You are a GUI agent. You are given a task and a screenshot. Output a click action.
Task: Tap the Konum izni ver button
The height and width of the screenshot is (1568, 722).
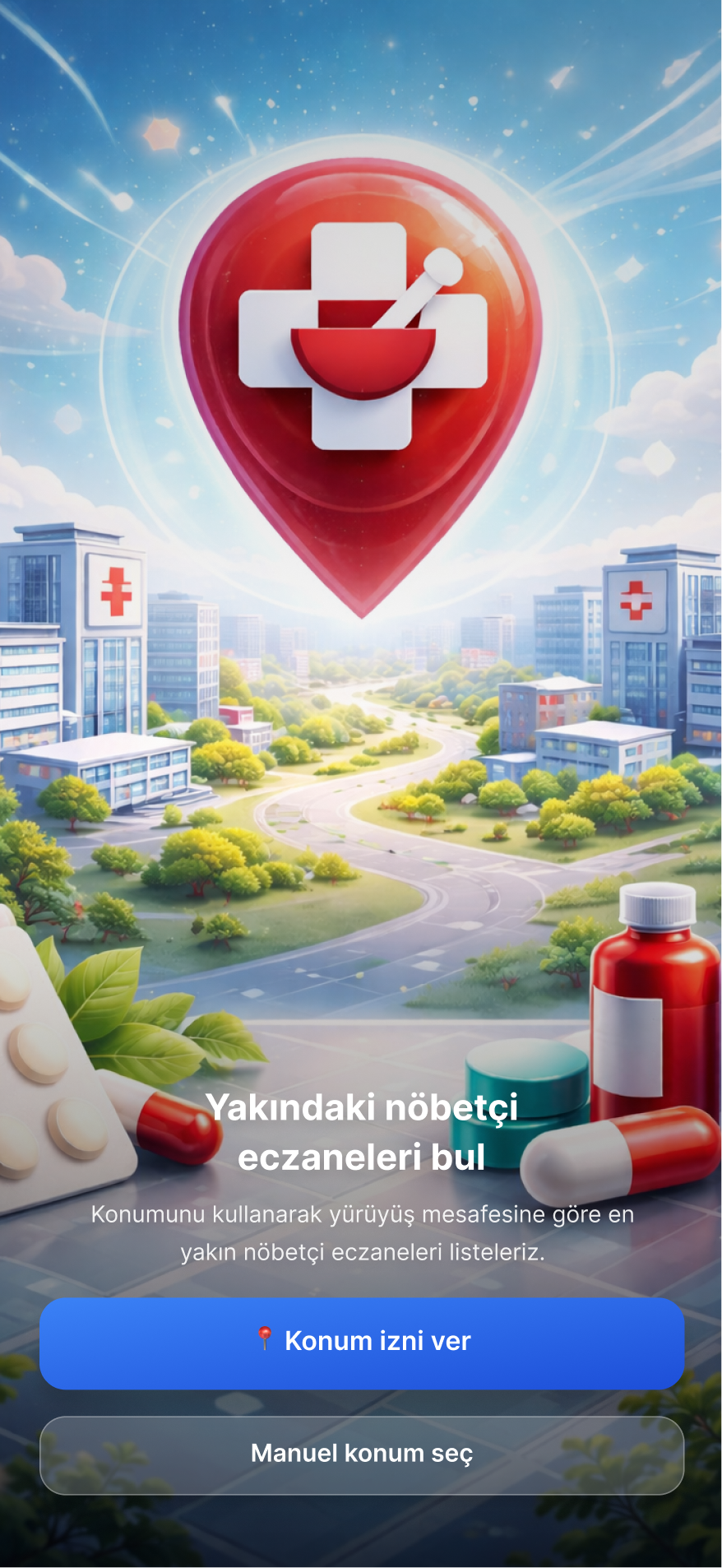[x=362, y=1343]
